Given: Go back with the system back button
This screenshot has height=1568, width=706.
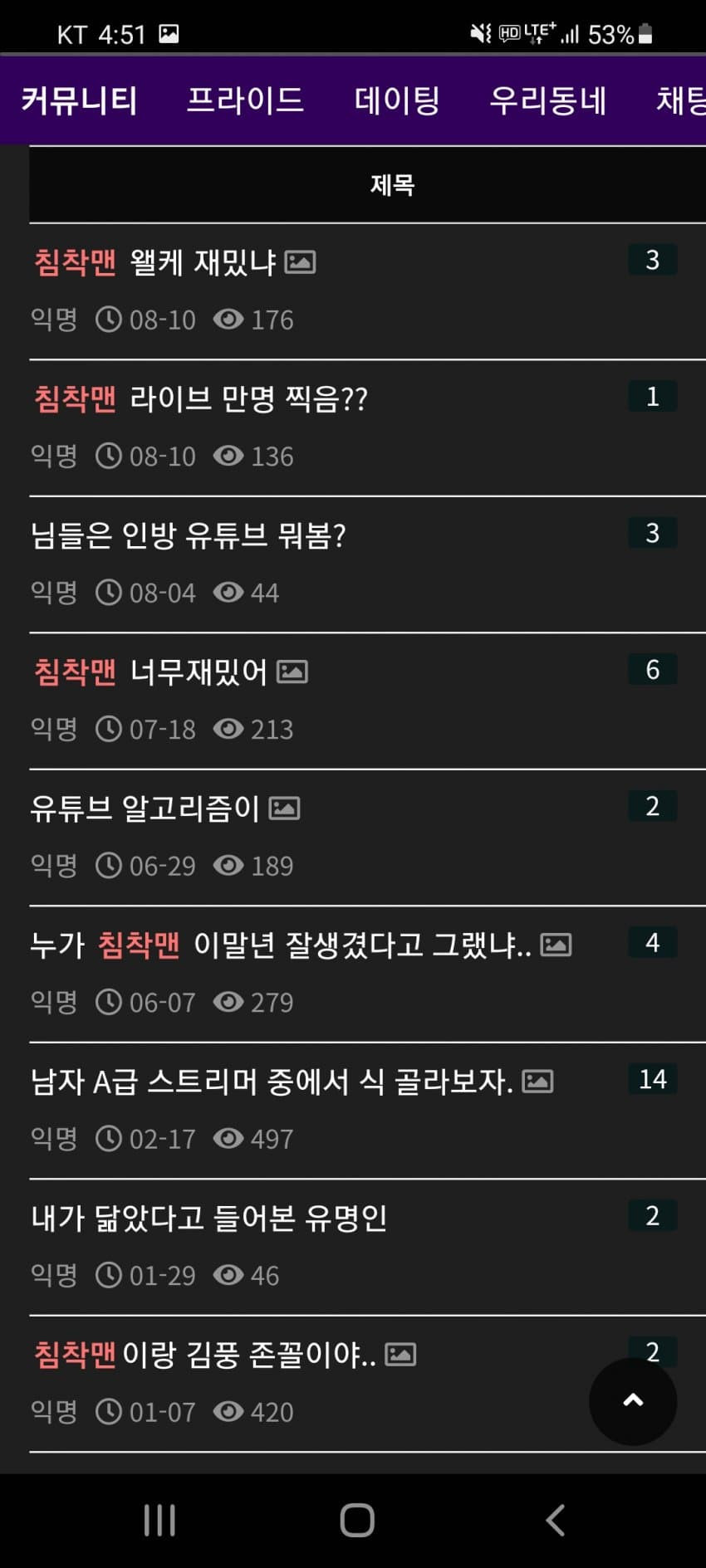Looking at the screenshot, I should pyautogui.click(x=555, y=1521).
